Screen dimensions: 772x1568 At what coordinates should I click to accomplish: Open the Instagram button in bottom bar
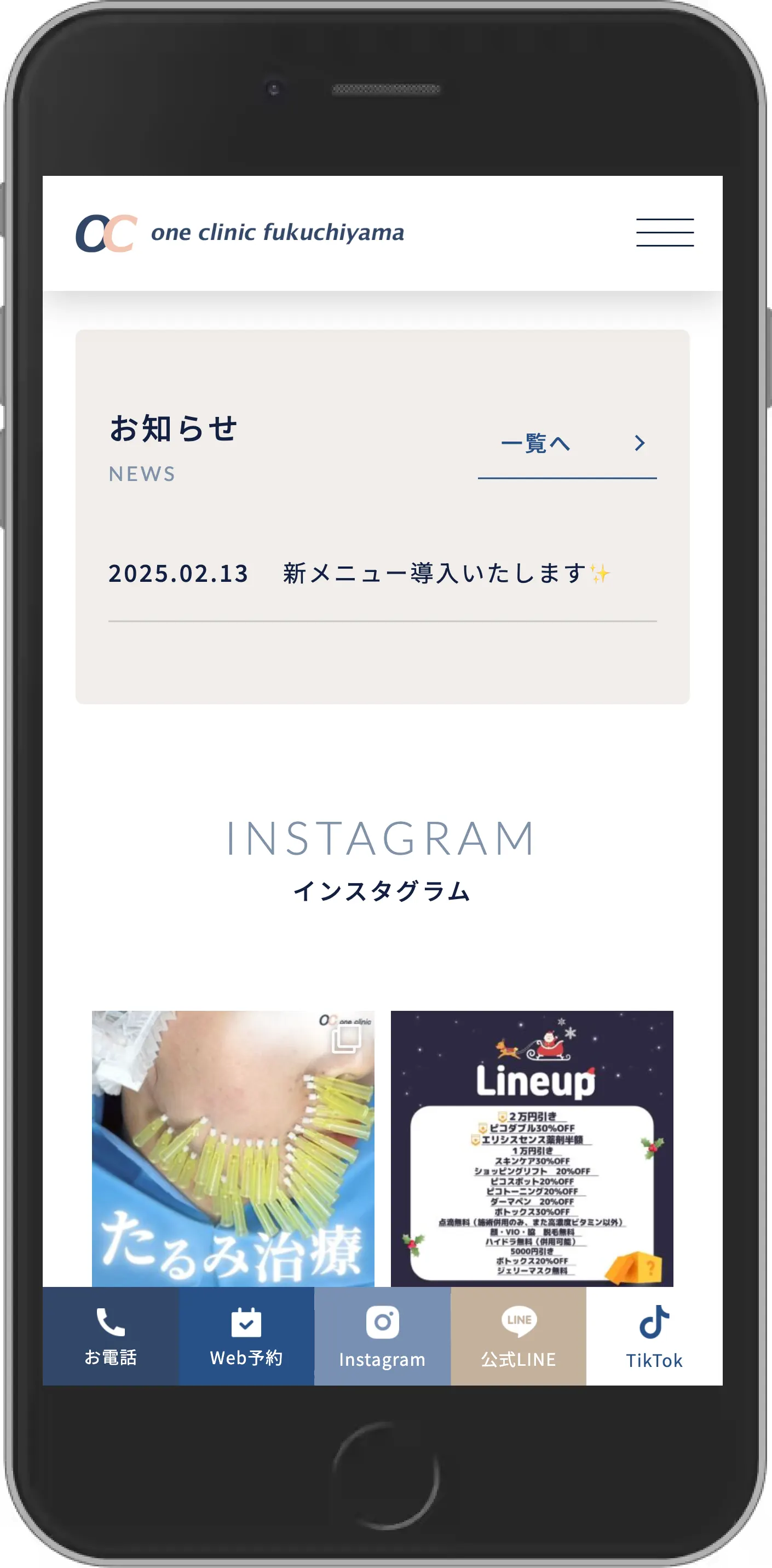382,1336
